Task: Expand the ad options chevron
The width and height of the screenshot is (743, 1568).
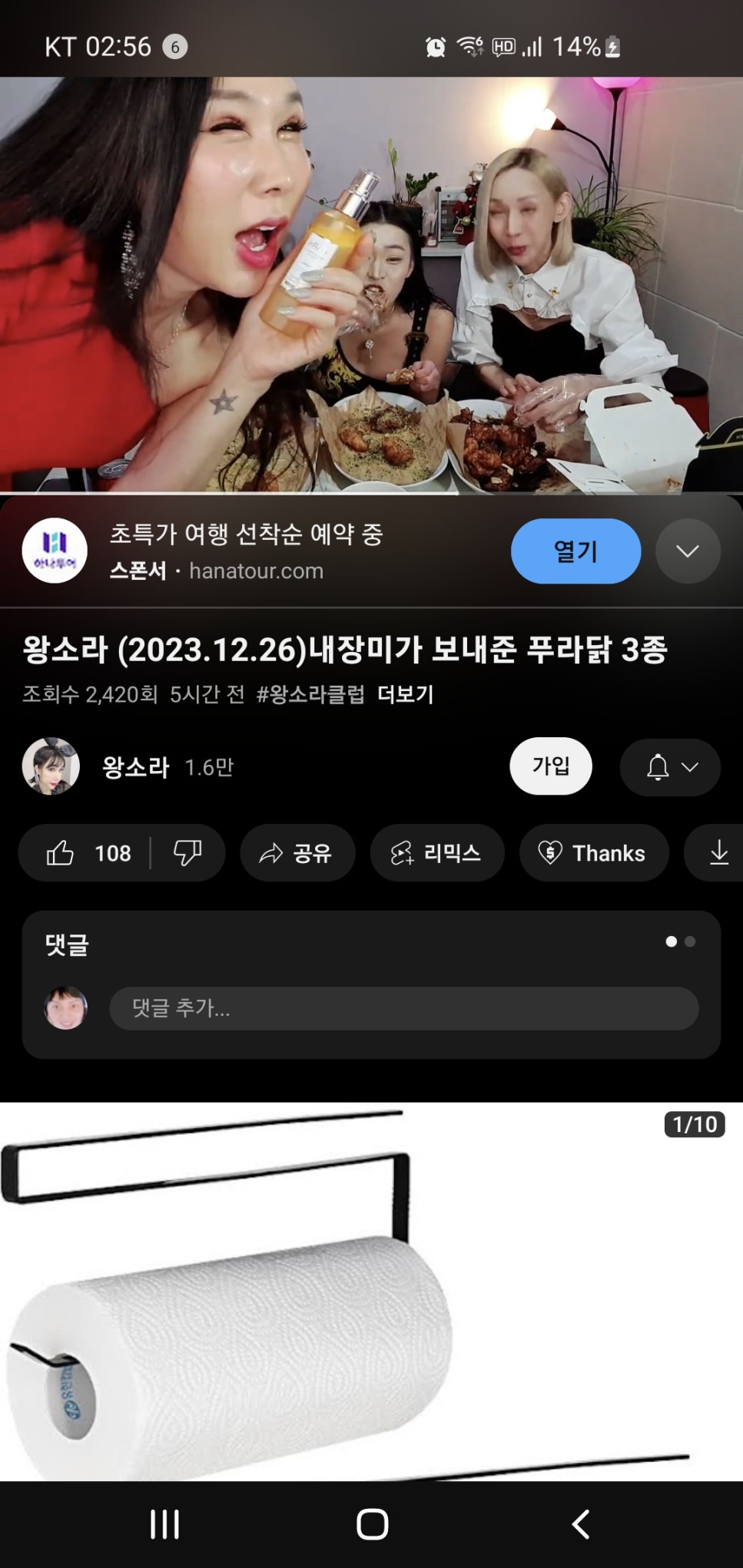Action: [x=688, y=551]
